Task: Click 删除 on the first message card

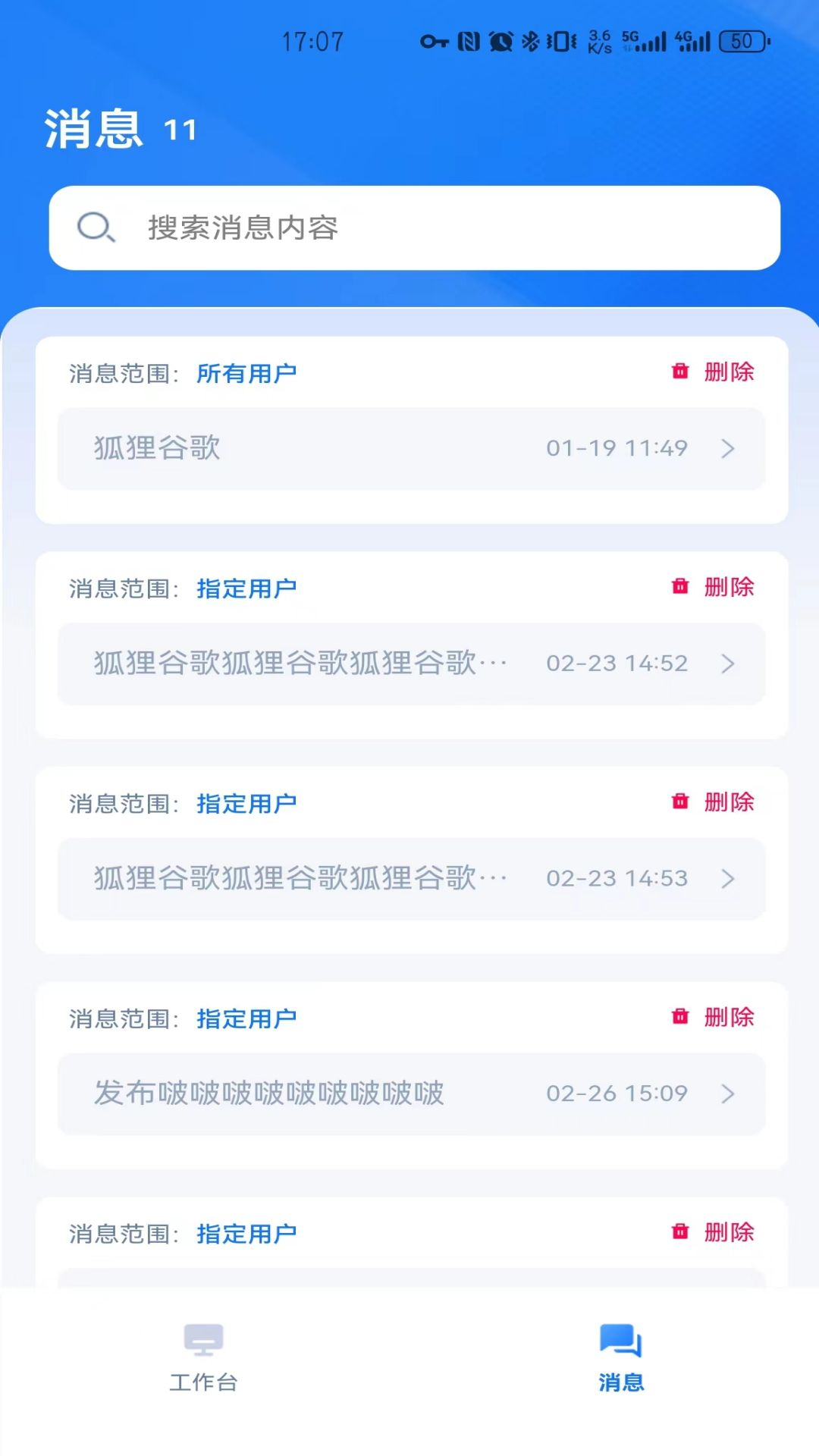Action: coord(730,372)
